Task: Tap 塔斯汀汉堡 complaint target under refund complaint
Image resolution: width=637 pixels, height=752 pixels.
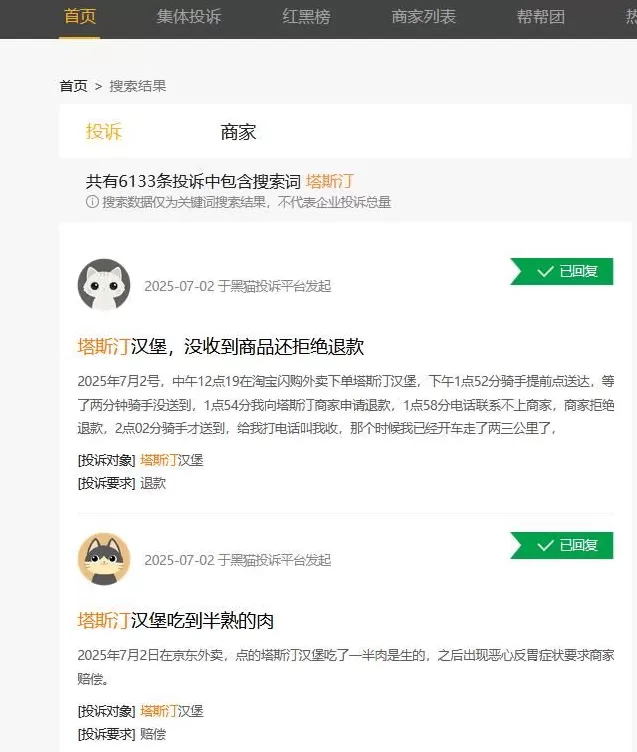Action: pyautogui.click(x=171, y=460)
